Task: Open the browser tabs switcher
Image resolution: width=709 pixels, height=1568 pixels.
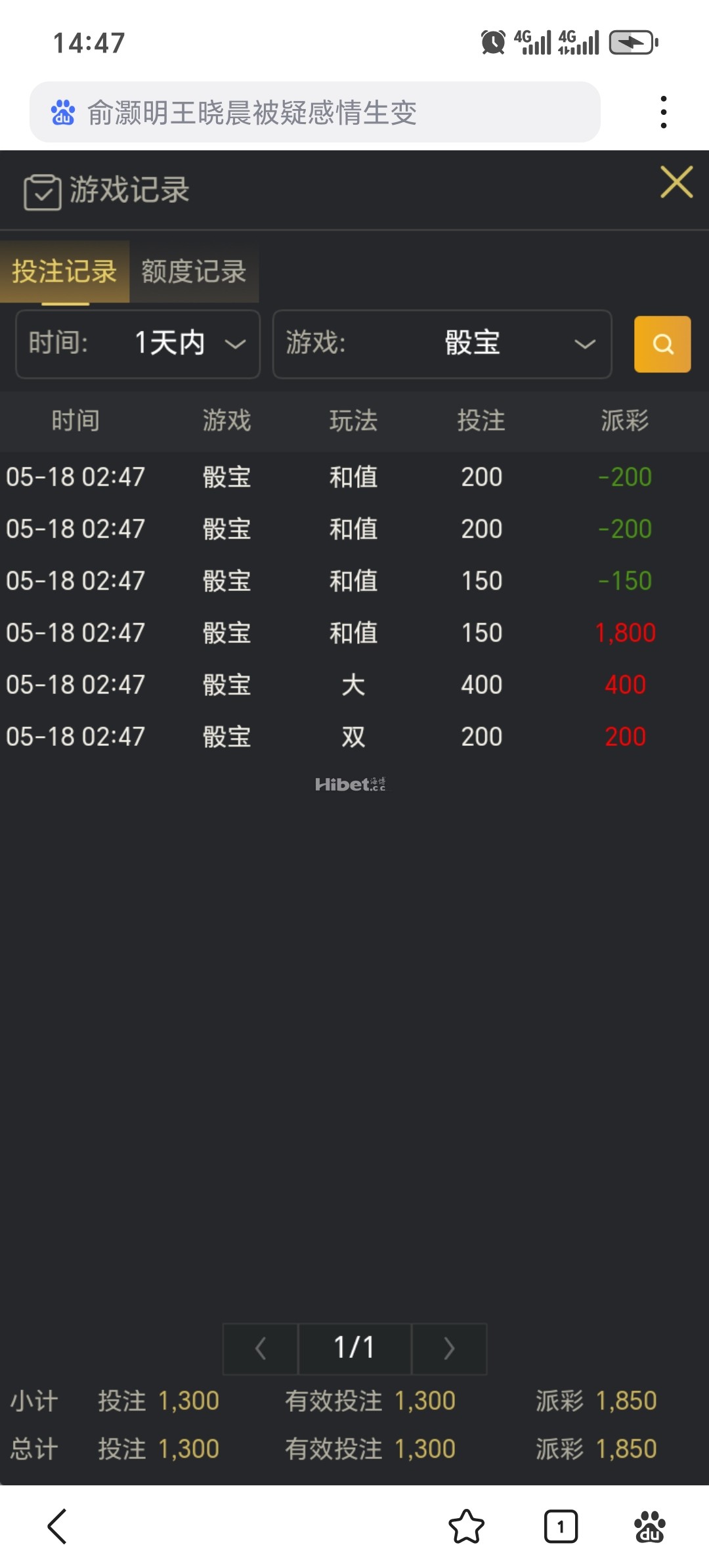Action: 561,1526
